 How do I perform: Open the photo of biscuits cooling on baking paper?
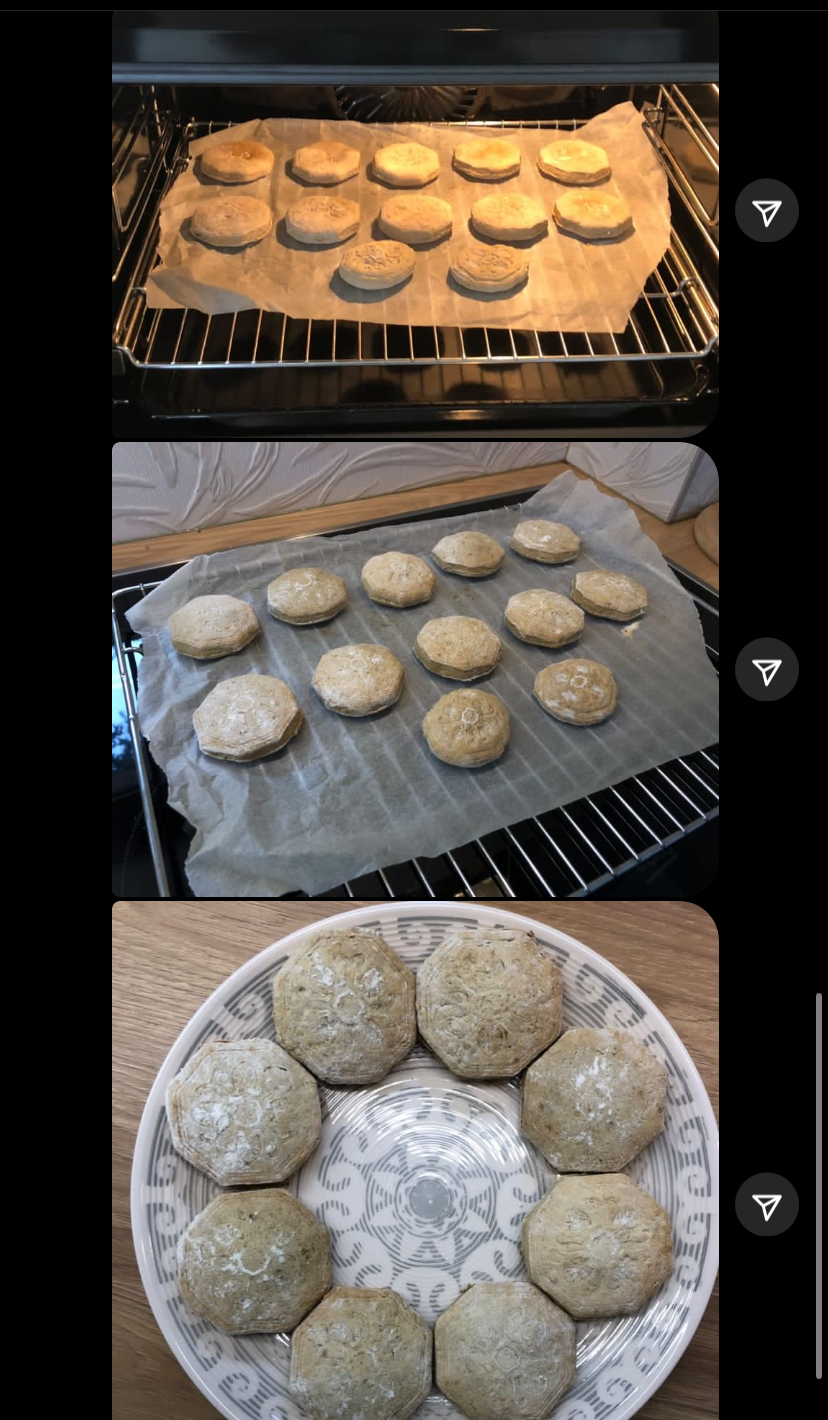pos(415,669)
